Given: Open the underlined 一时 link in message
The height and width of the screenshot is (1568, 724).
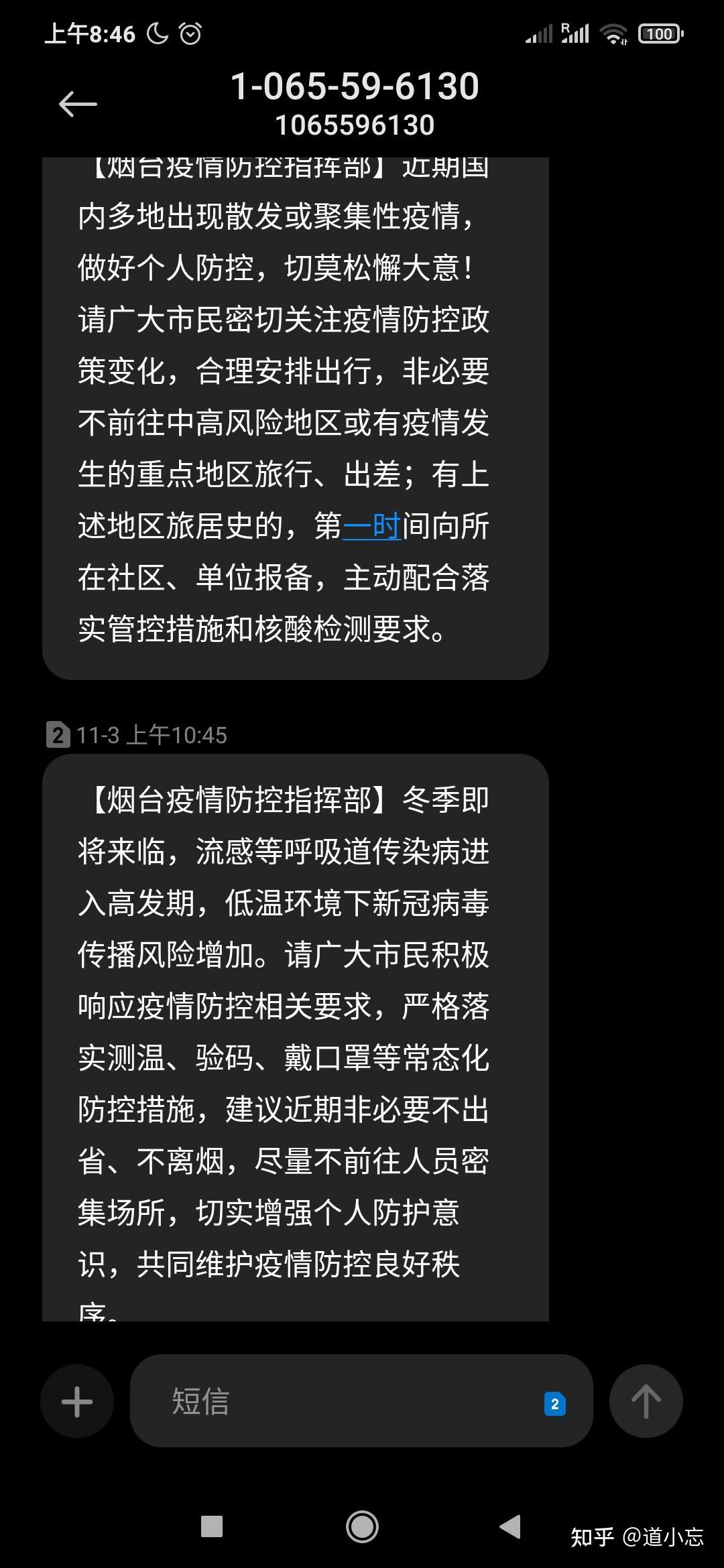Looking at the screenshot, I should click(x=372, y=526).
